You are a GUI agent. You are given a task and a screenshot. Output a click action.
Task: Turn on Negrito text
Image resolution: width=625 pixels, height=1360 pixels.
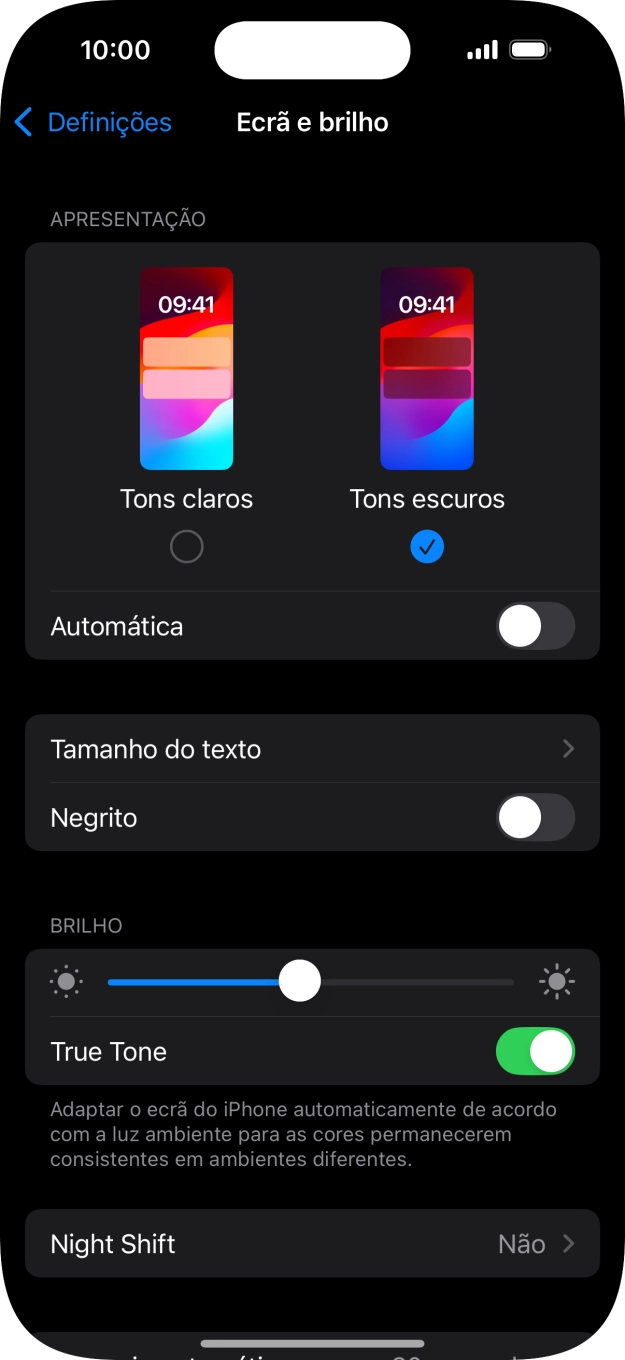[535, 818]
